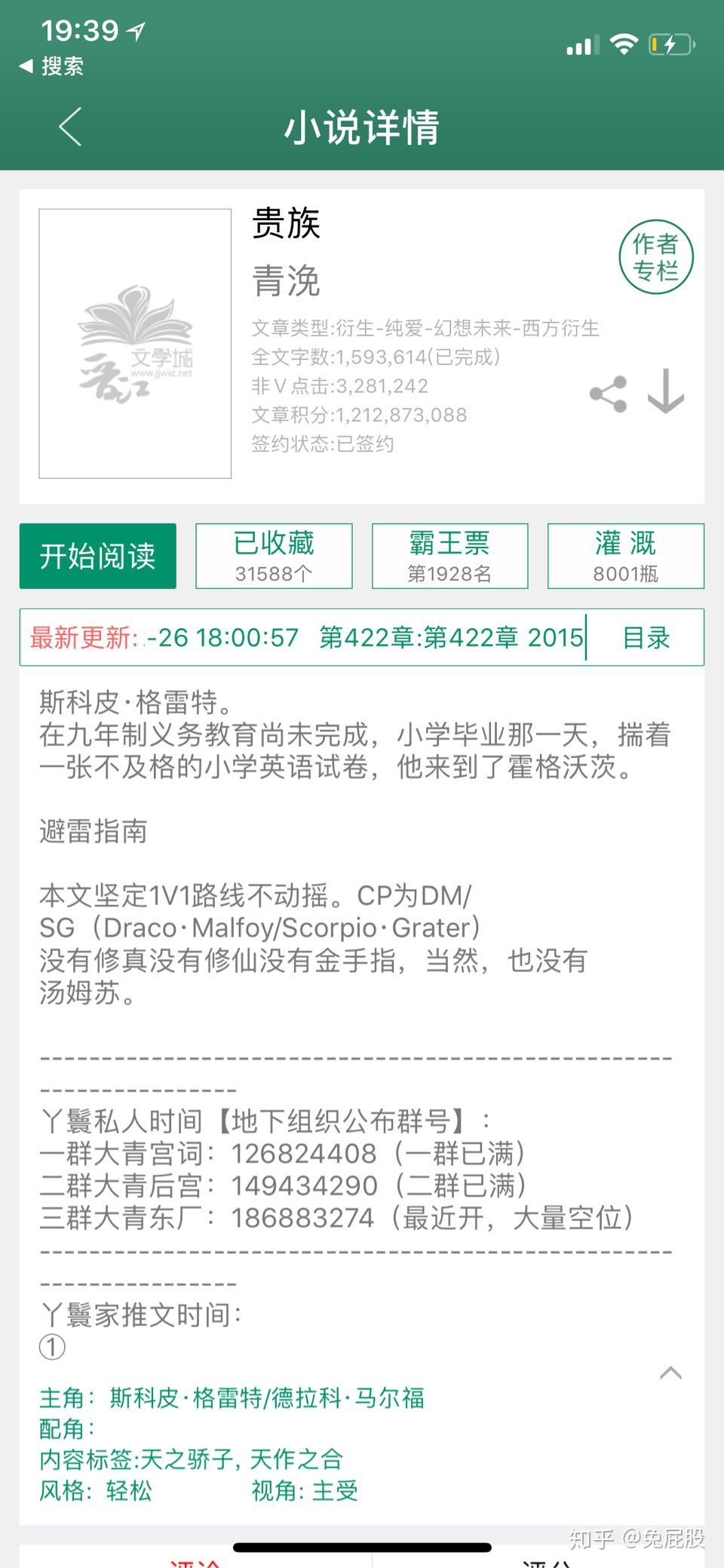This screenshot has width=724, height=1568.
Task: Toggle the 已收藏 favorite button
Action: point(274,556)
